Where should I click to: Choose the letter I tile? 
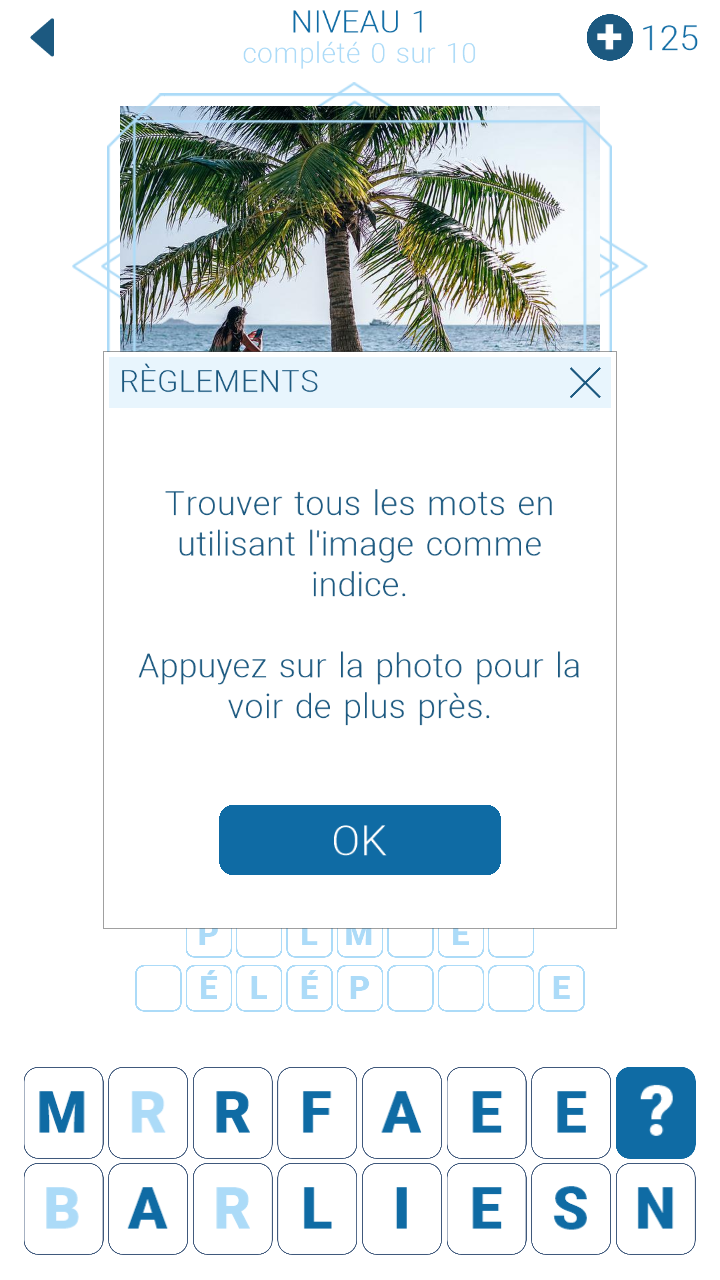pyautogui.click(x=401, y=1209)
